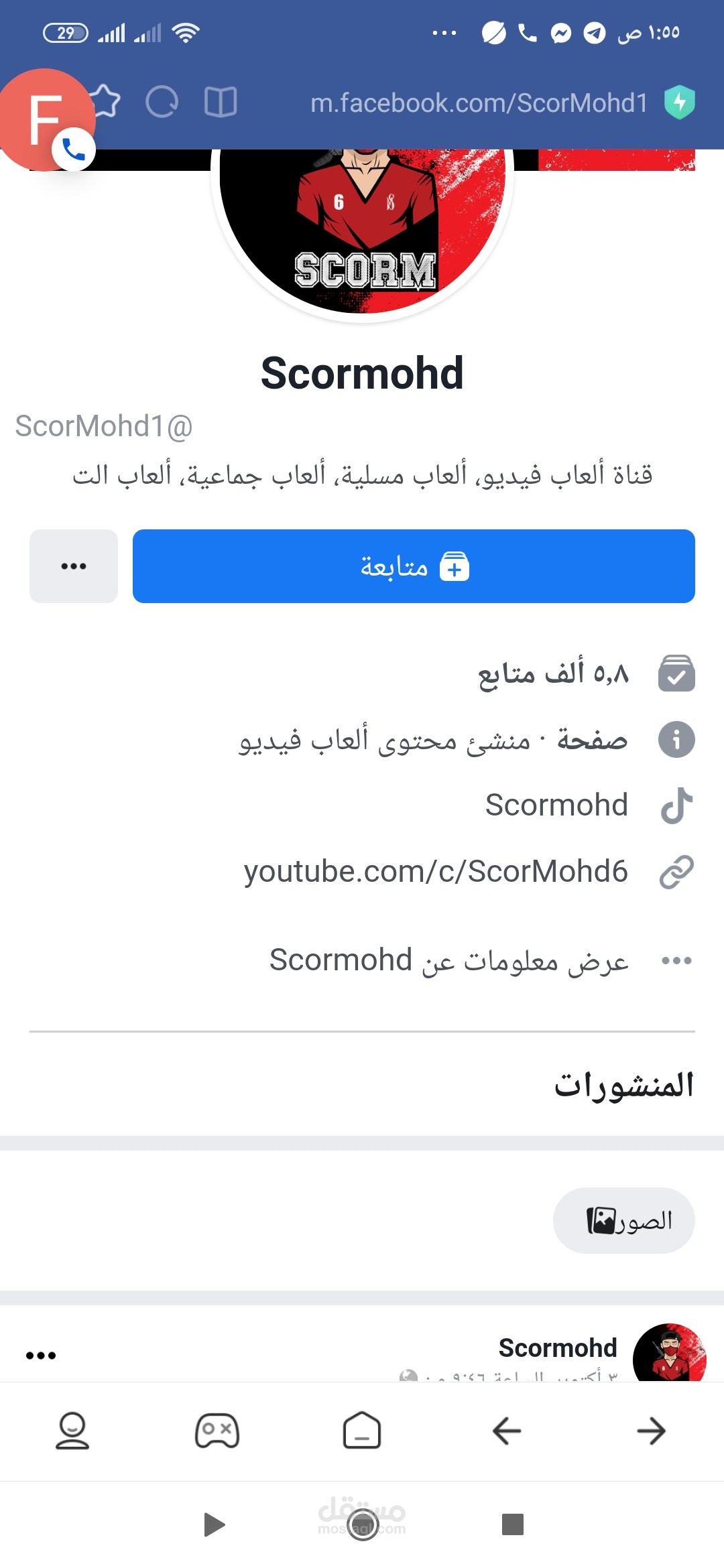724x1568 pixels.
Task: Go back with the browser back arrow
Action: click(507, 1431)
